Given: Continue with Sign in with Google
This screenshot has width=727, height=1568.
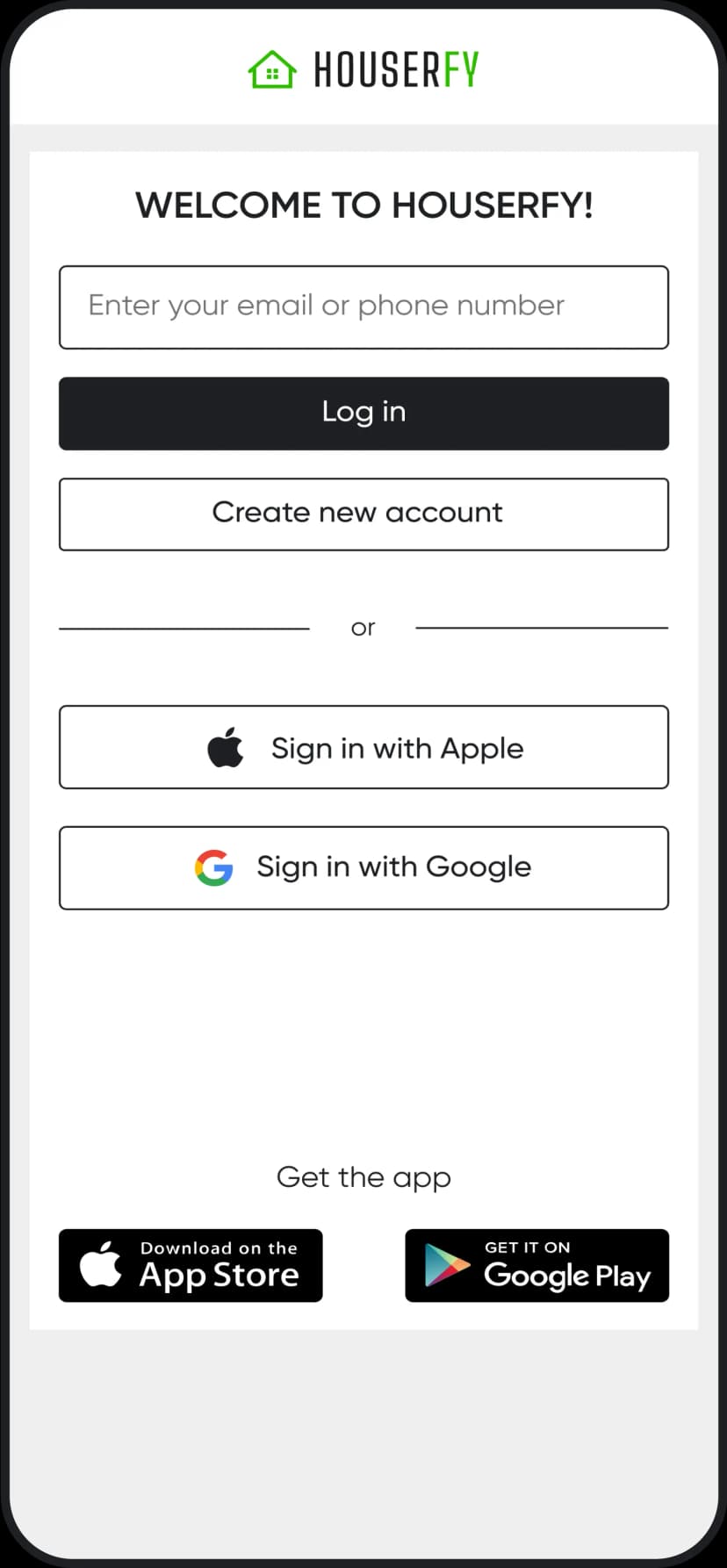Looking at the screenshot, I should pyautogui.click(x=363, y=867).
